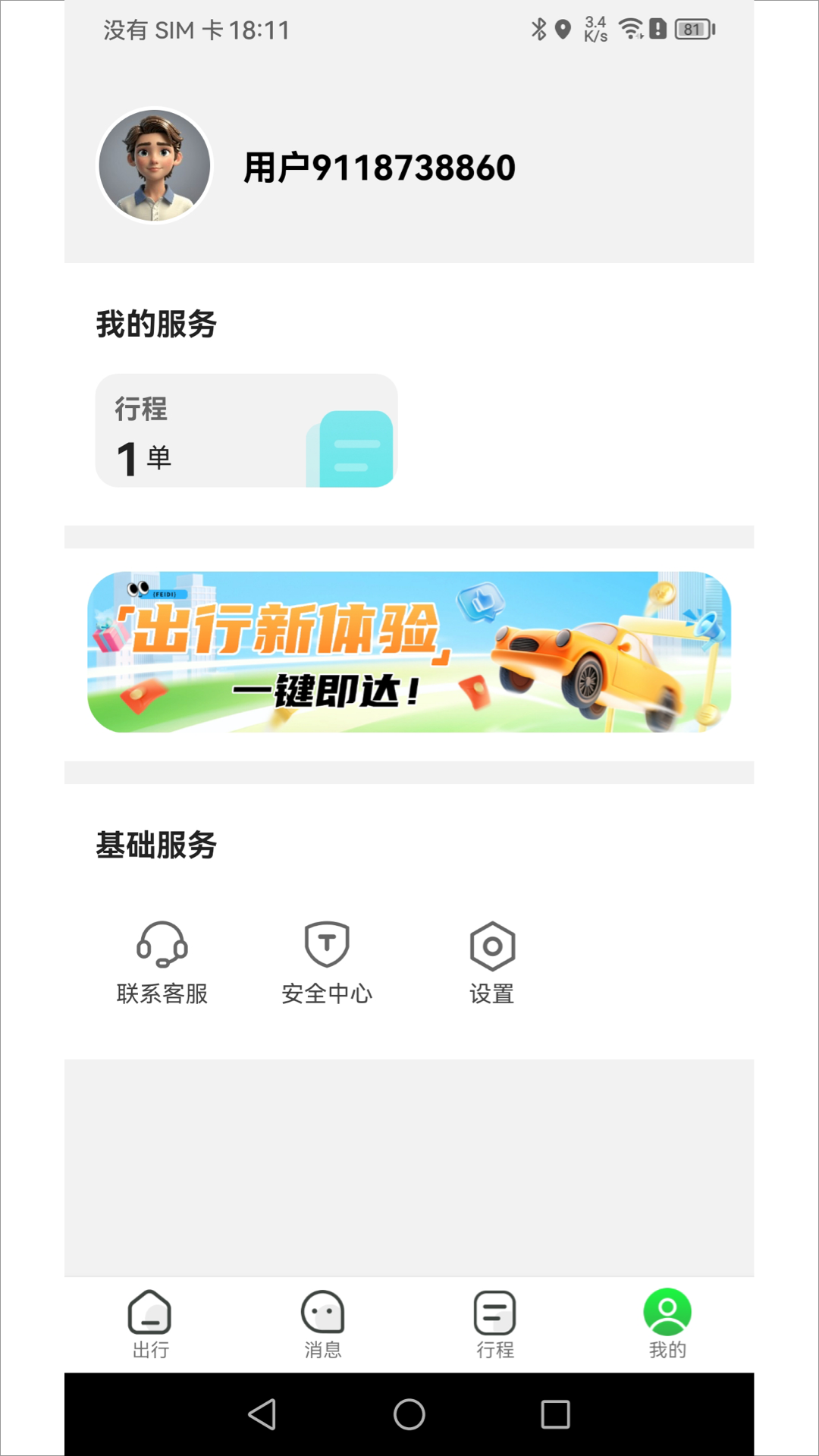The width and height of the screenshot is (819, 1456).
Task: Switch to the 消息 tab
Action: pyautogui.click(x=322, y=1327)
